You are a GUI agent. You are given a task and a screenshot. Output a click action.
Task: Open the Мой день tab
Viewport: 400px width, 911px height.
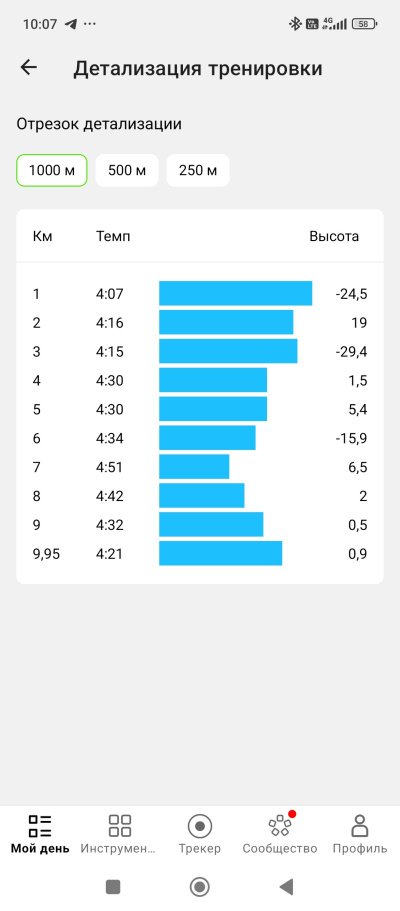pyautogui.click(x=40, y=834)
